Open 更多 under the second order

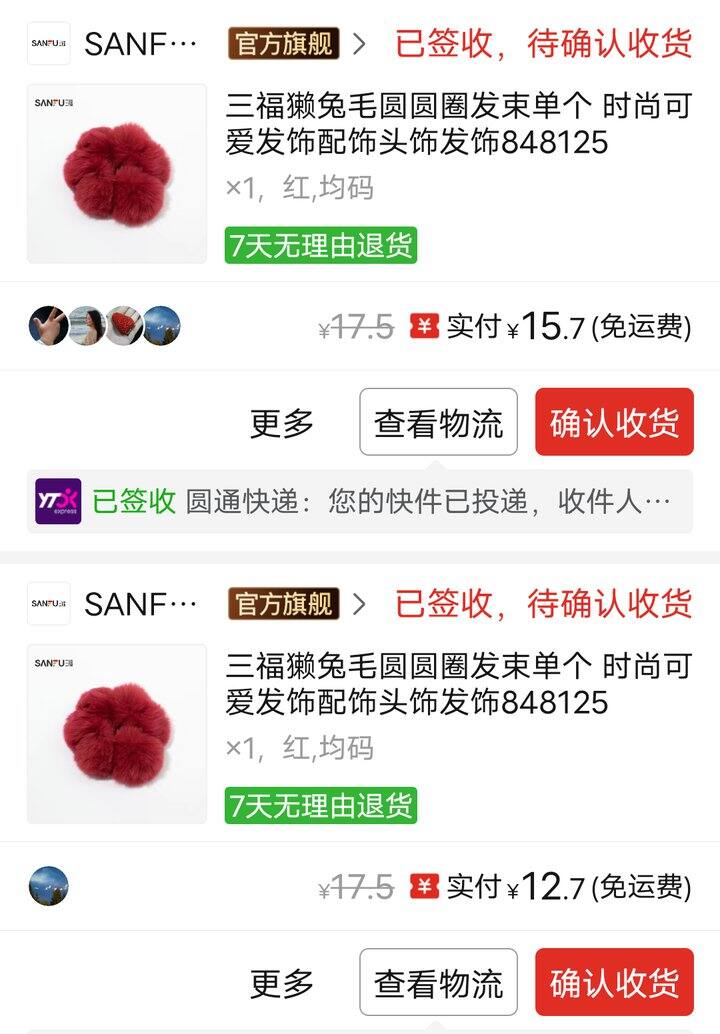pyautogui.click(x=281, y=983)
